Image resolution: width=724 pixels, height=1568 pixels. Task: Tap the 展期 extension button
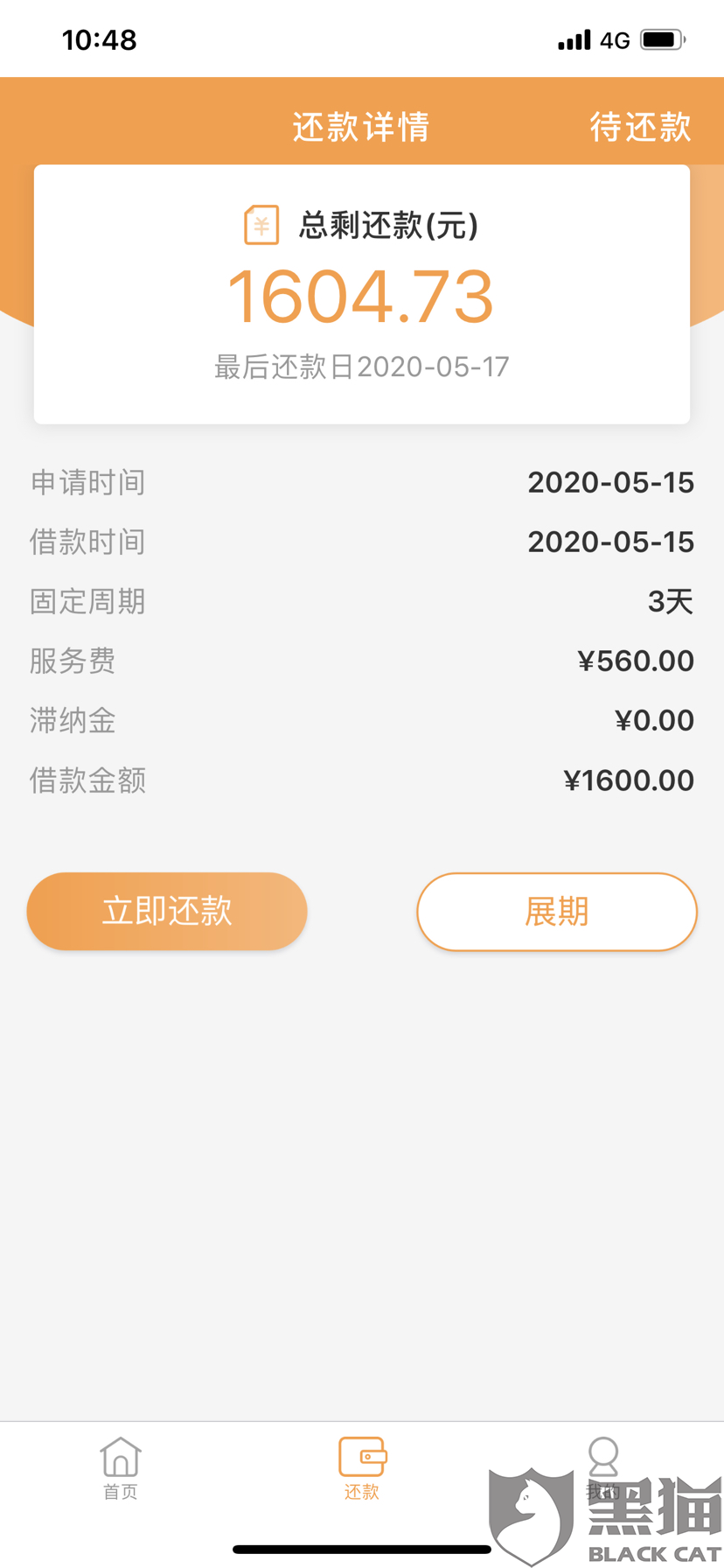556,911
